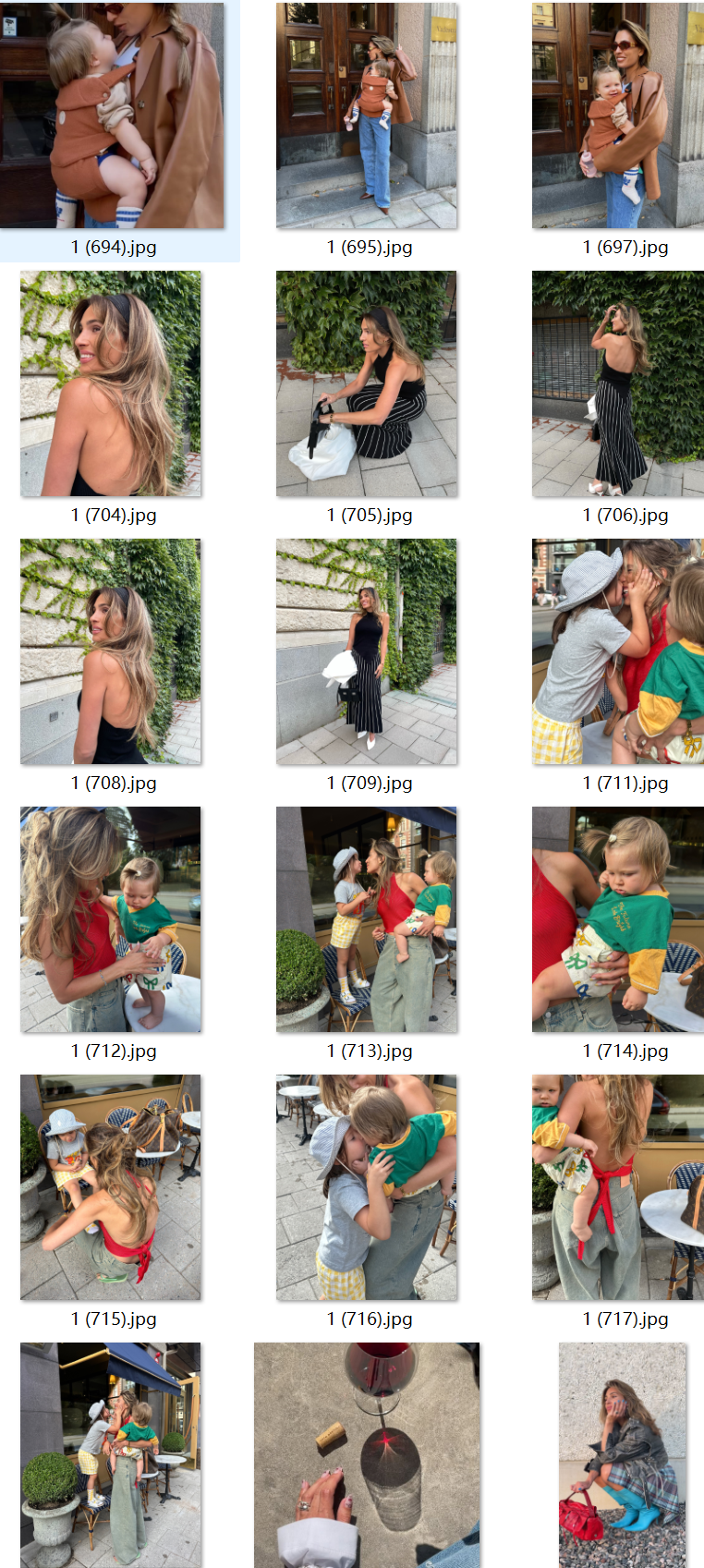704x1568 pixels.
Task: Select thumbnail 1 (704).jpg
Action: (111, 383)
